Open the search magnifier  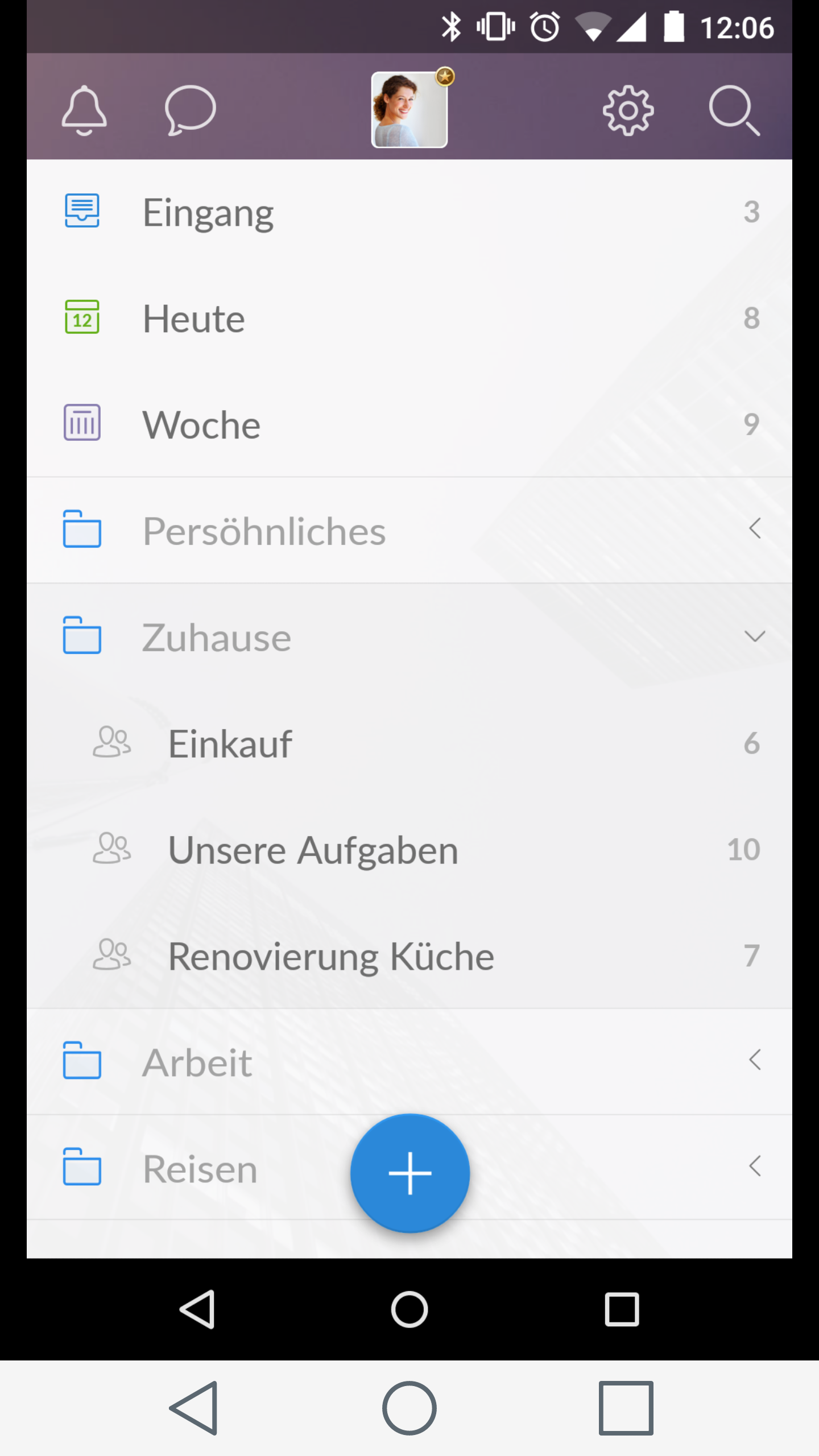pyautogui.click(x=734, y=110)
